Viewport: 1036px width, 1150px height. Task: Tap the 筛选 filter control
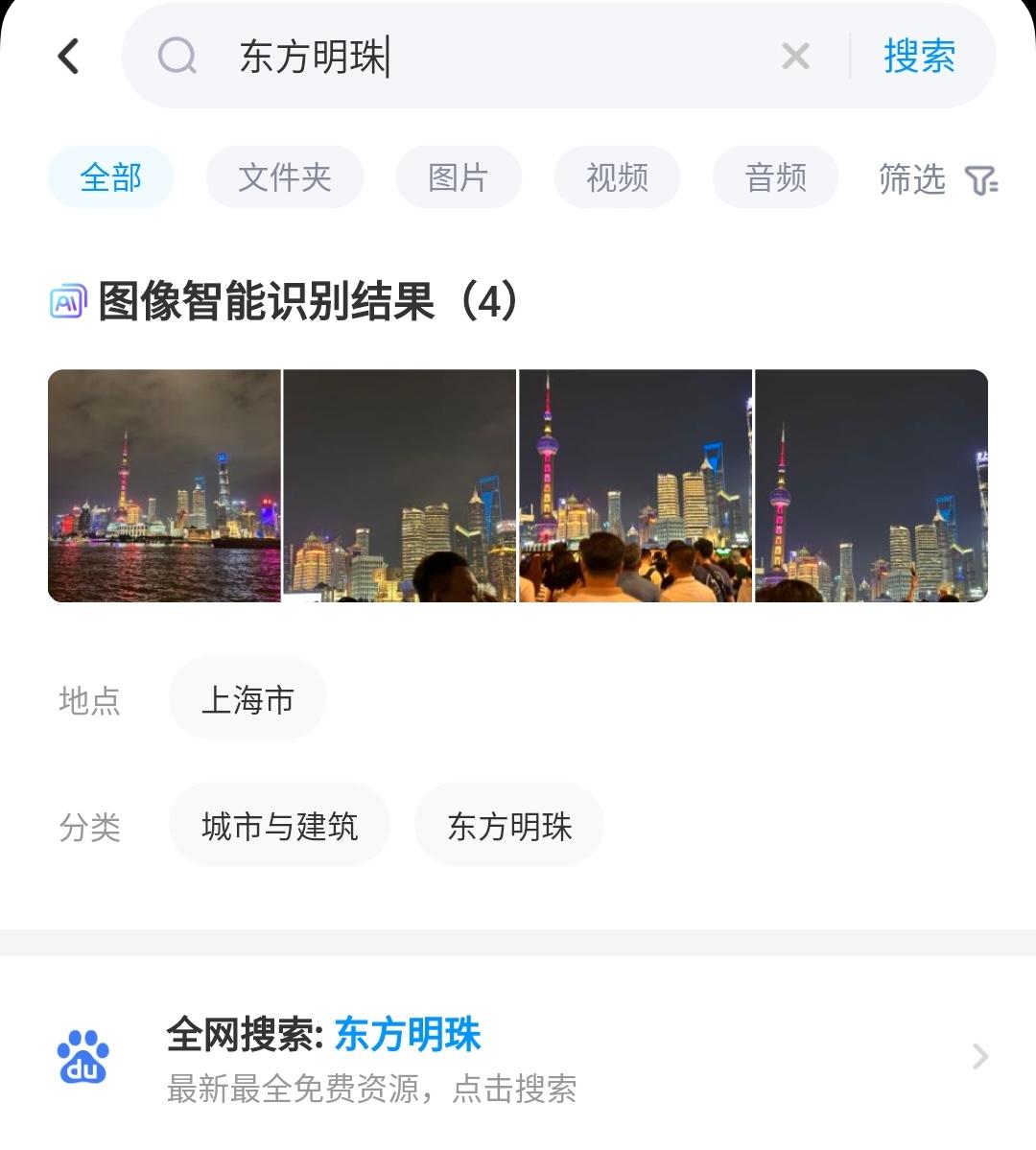click(x=911, y=178)
